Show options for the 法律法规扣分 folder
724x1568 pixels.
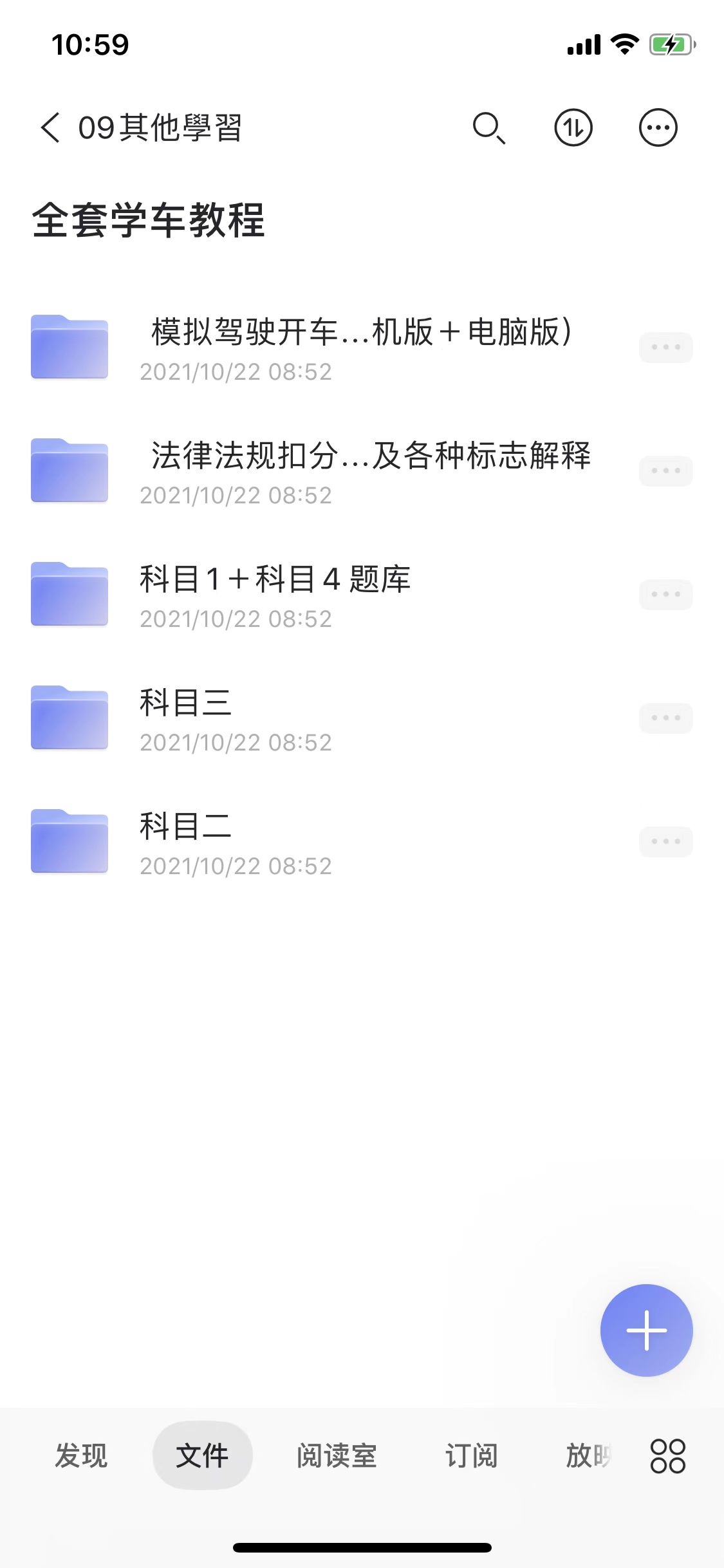[x=665, y=471]
